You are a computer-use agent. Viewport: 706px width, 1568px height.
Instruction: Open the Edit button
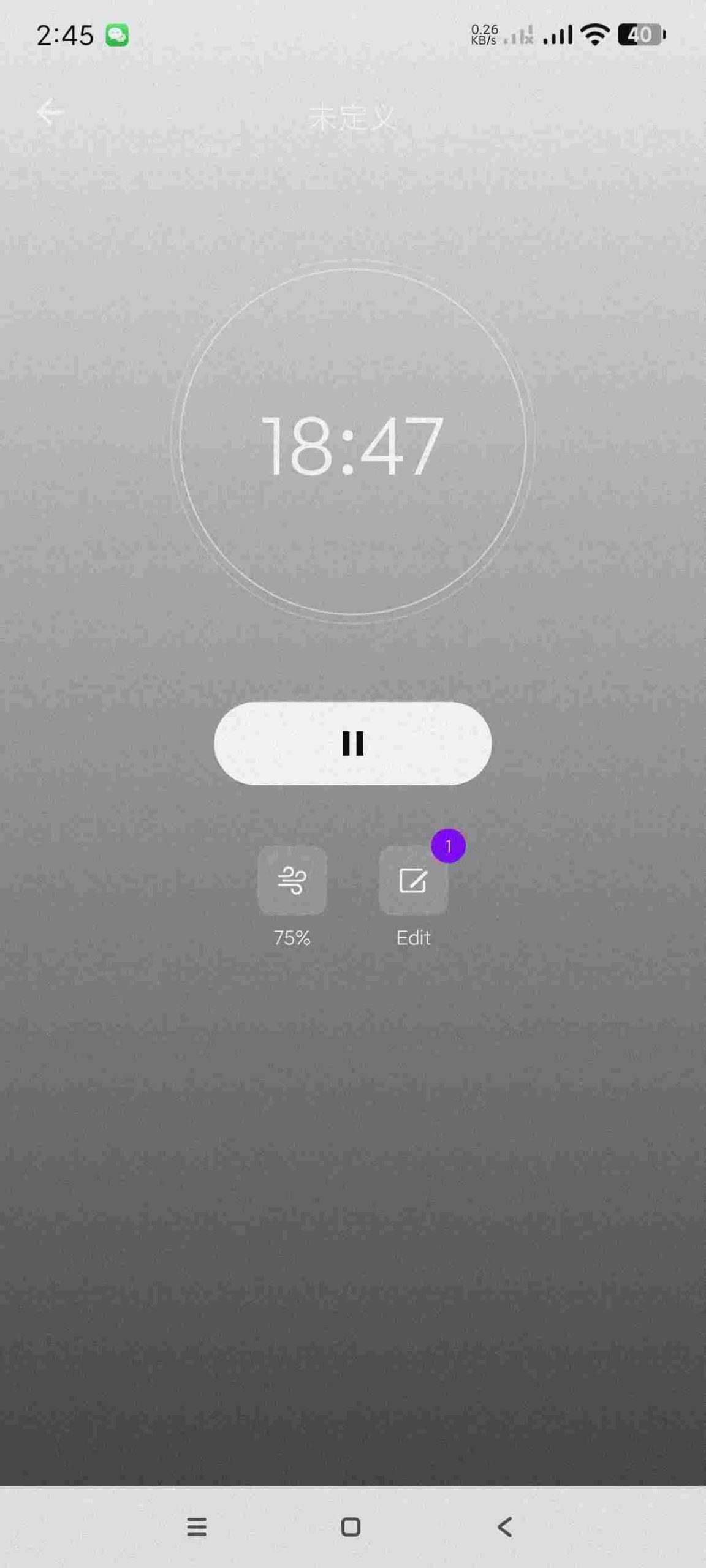(413, 880)
